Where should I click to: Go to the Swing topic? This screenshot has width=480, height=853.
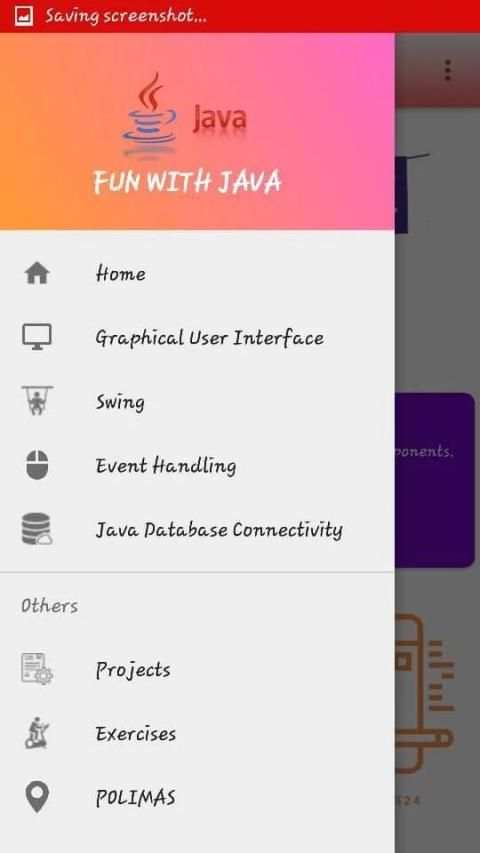tap(197, 402)
